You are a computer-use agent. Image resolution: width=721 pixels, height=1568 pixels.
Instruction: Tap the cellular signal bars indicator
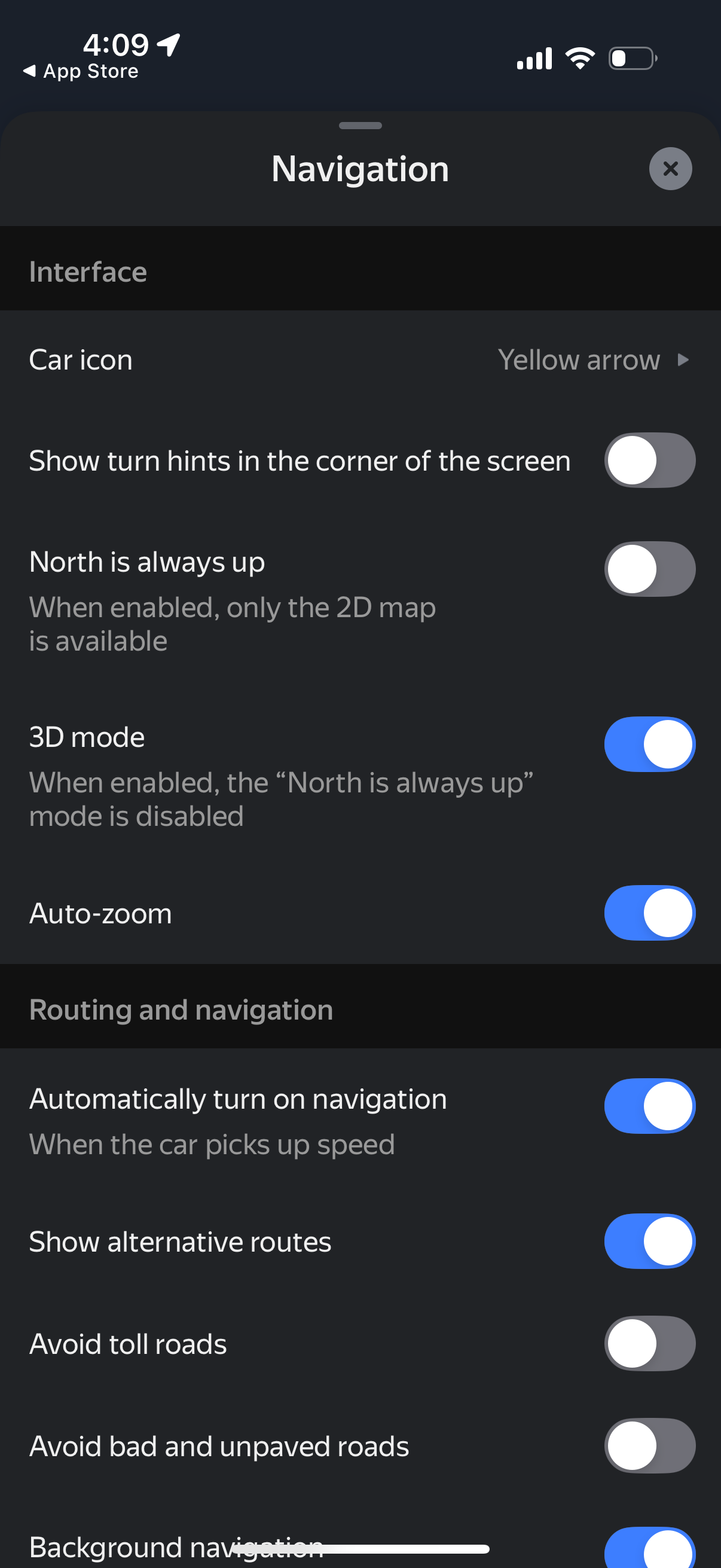coord(534,58)
